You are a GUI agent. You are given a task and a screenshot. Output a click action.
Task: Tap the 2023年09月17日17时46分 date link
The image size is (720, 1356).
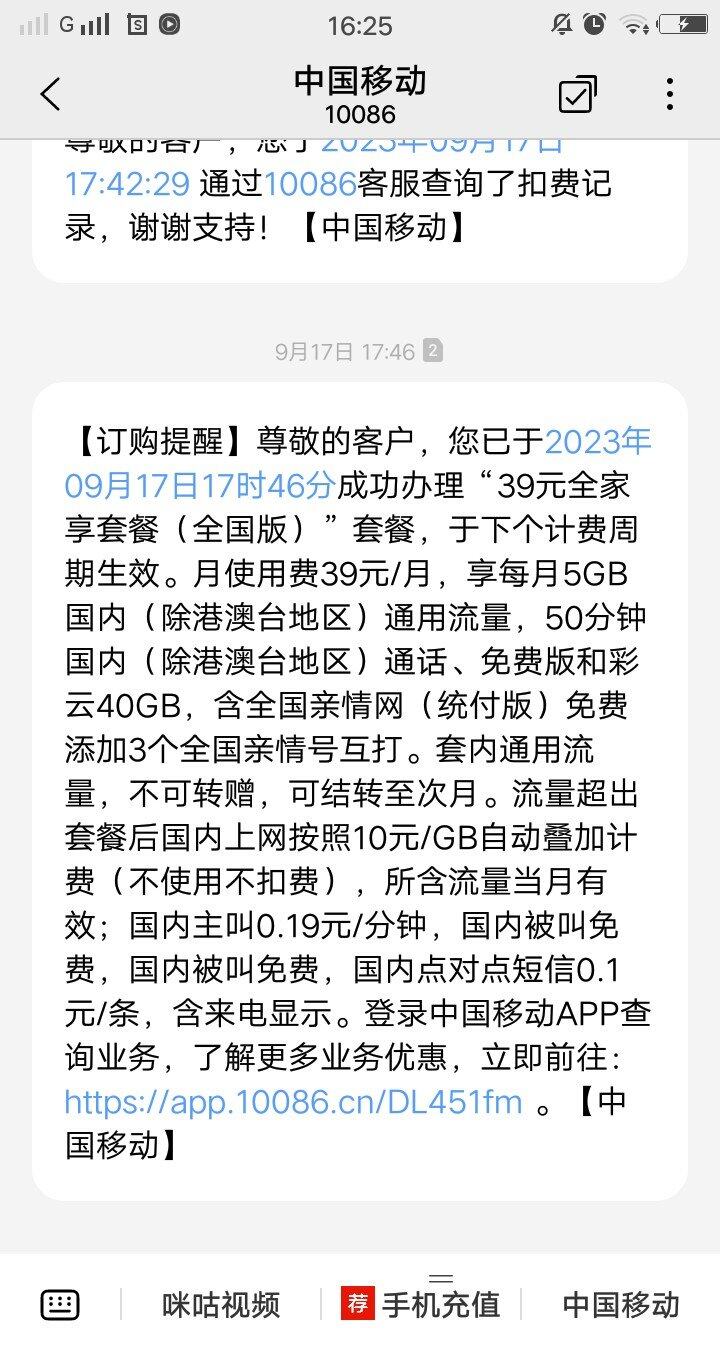click(358, 463)
